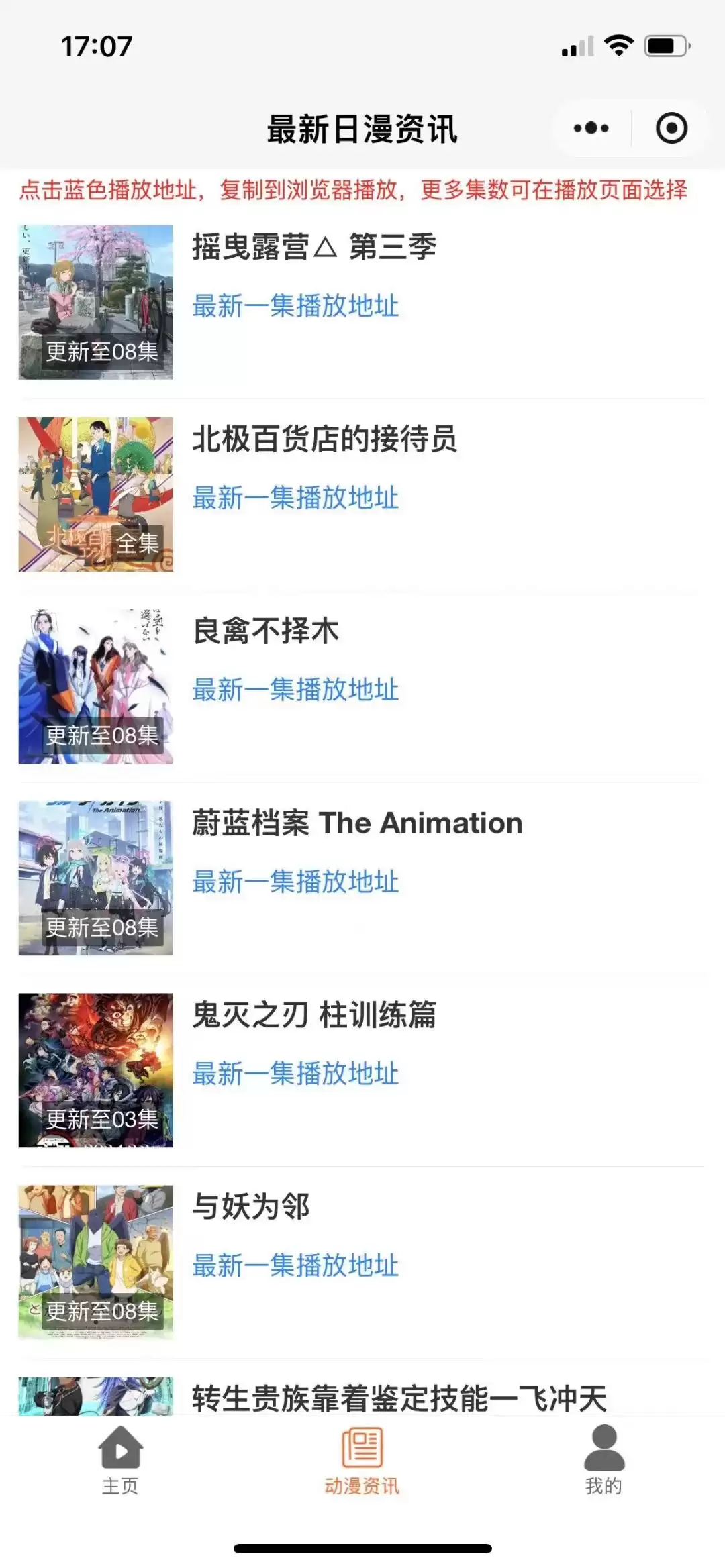725x1568 pixels.
Task: Open latest episode link for 蔚蓝档案 The Animation
Action: 295,882
